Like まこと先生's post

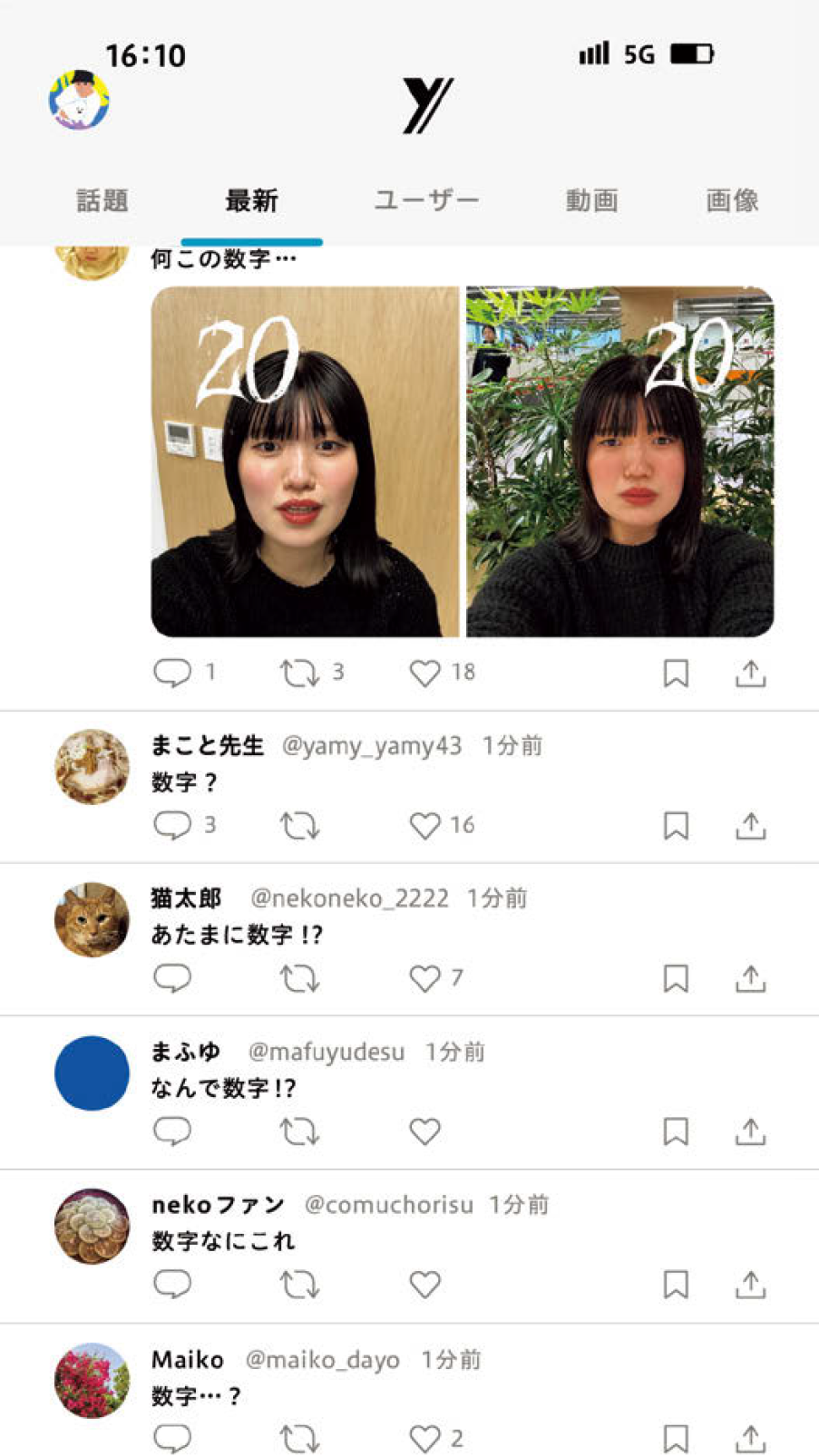pyautogui.click(x=424, y=825)
